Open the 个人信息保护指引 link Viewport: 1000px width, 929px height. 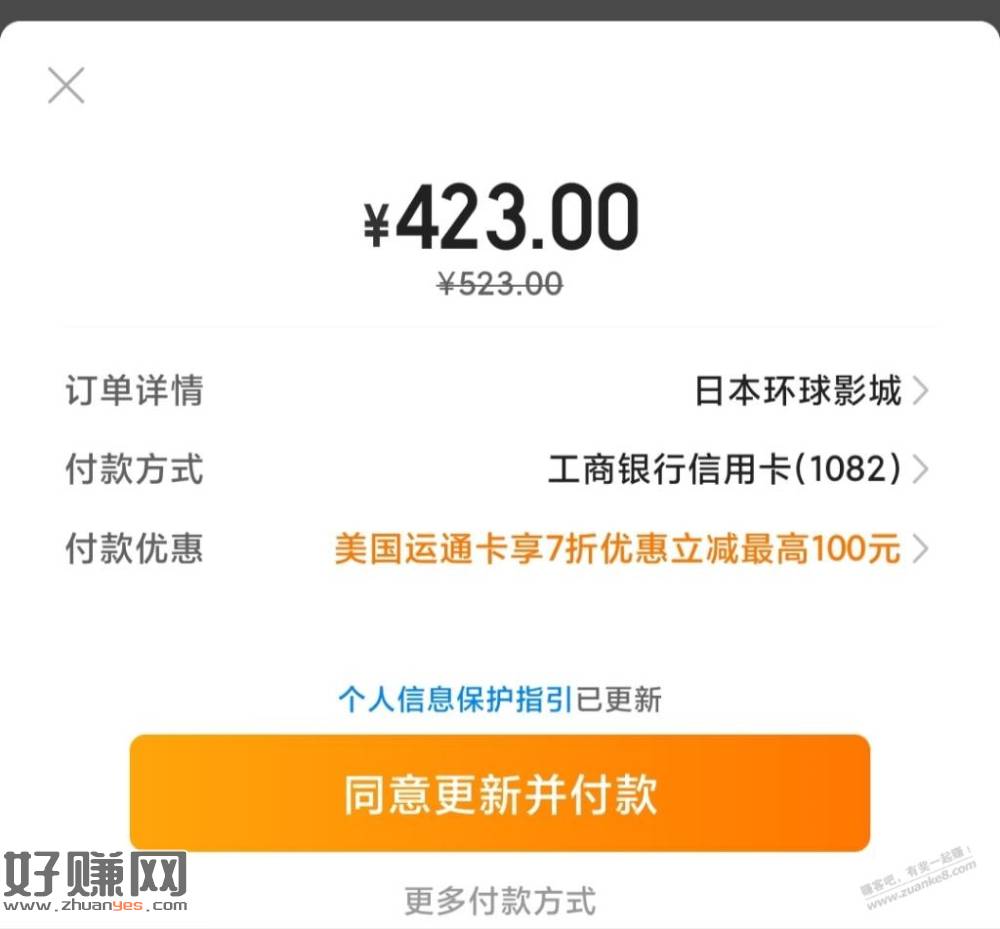click(x=456, y=699)
